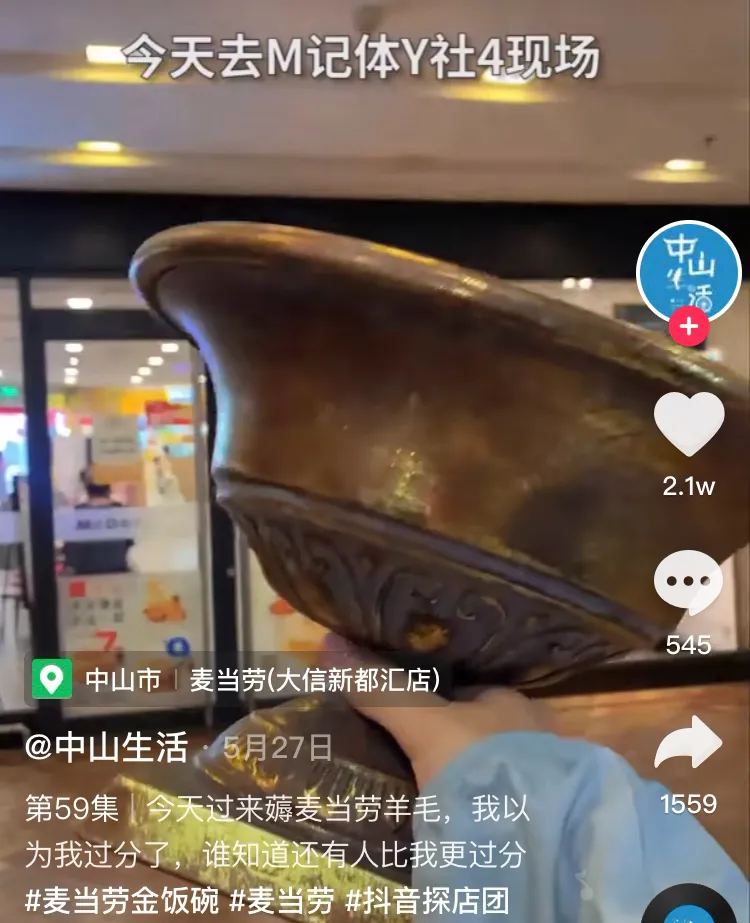Open 中山生活 profile avatar

coord(688,272)
